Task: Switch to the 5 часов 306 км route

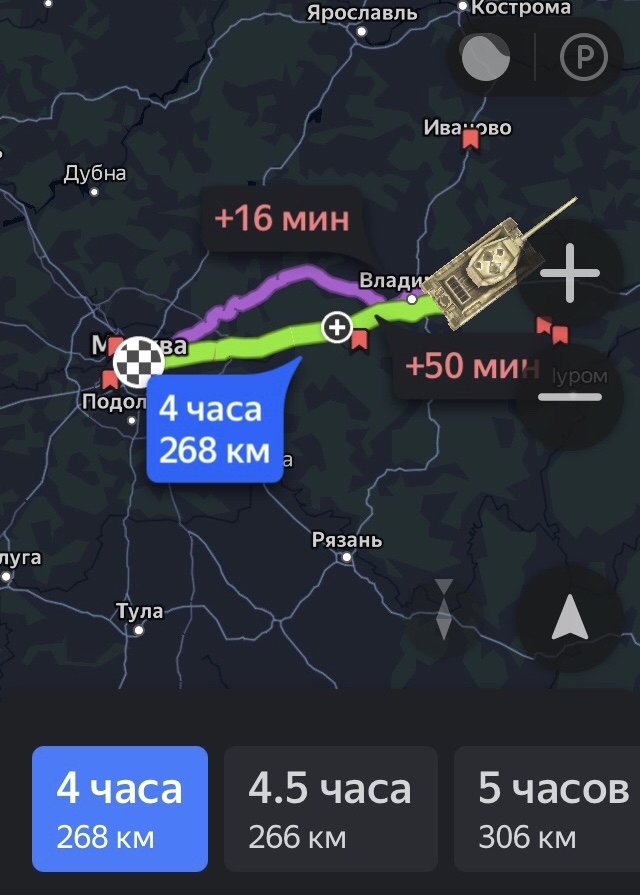Action: click(550, 808)
